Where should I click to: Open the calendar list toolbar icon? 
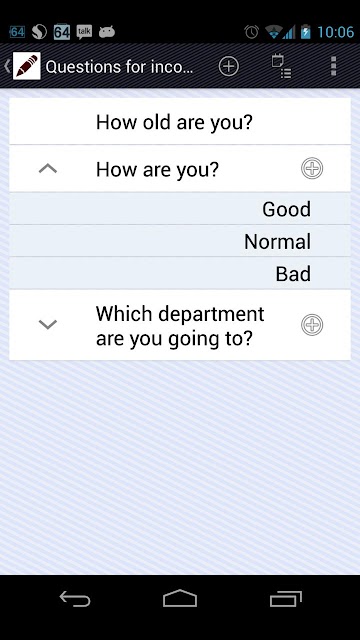coord(281,66)
